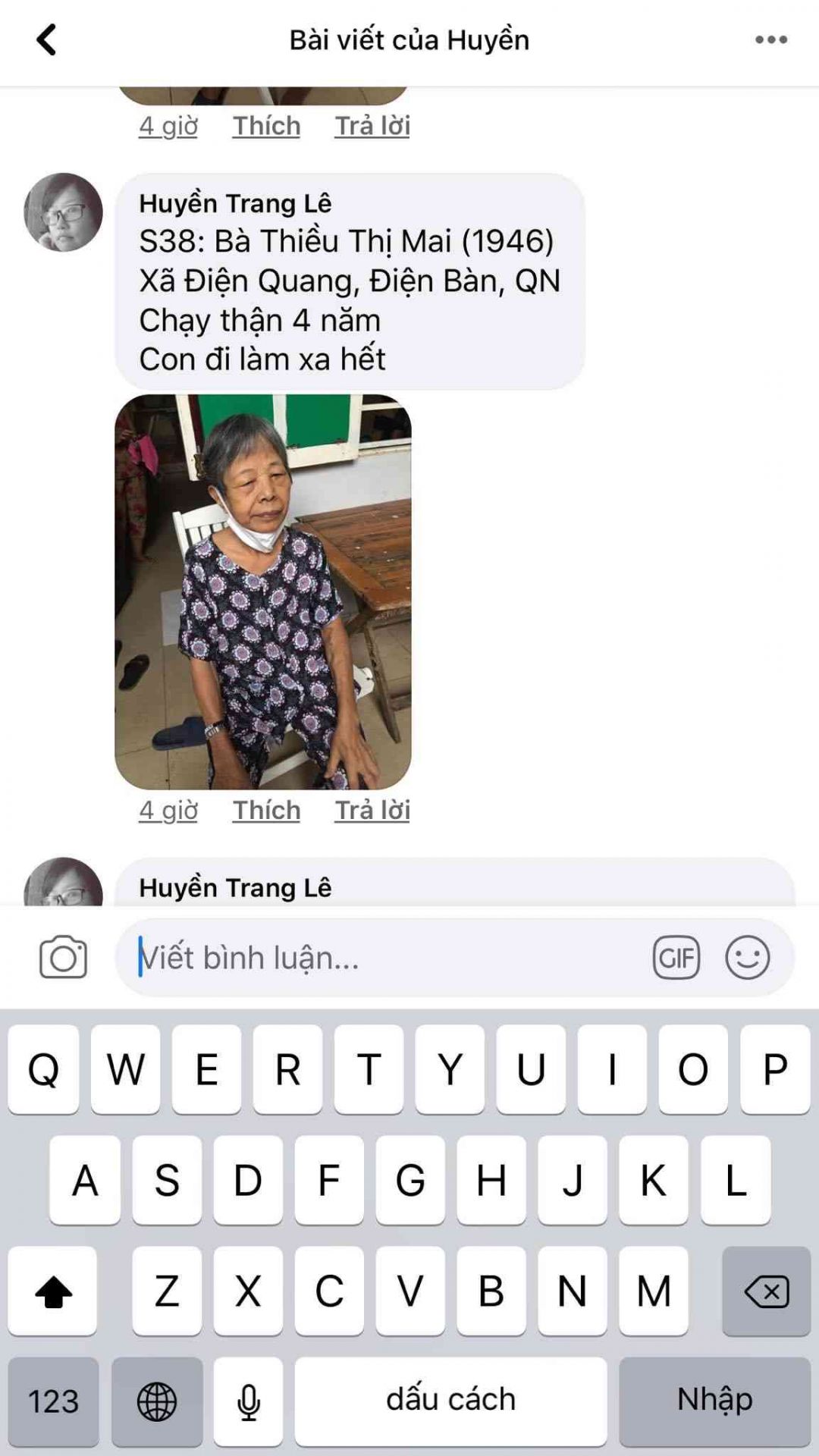Open the GIF picker
The height and width of the screenshot is (1456, 819).
point(676,957)
